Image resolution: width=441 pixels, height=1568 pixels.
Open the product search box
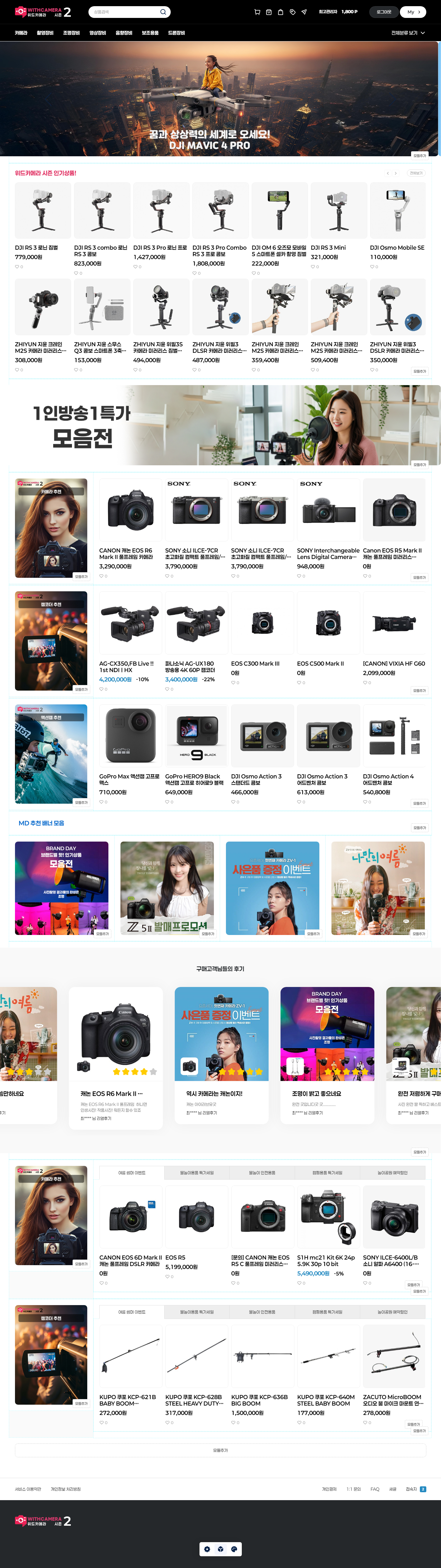(x=125, y=12)
